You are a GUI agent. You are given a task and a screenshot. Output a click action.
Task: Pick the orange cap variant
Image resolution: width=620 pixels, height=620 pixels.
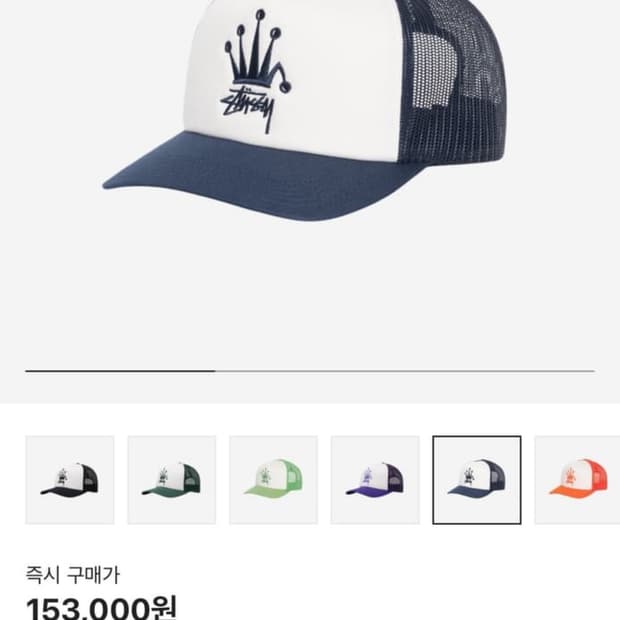click(x=579, y=480)
